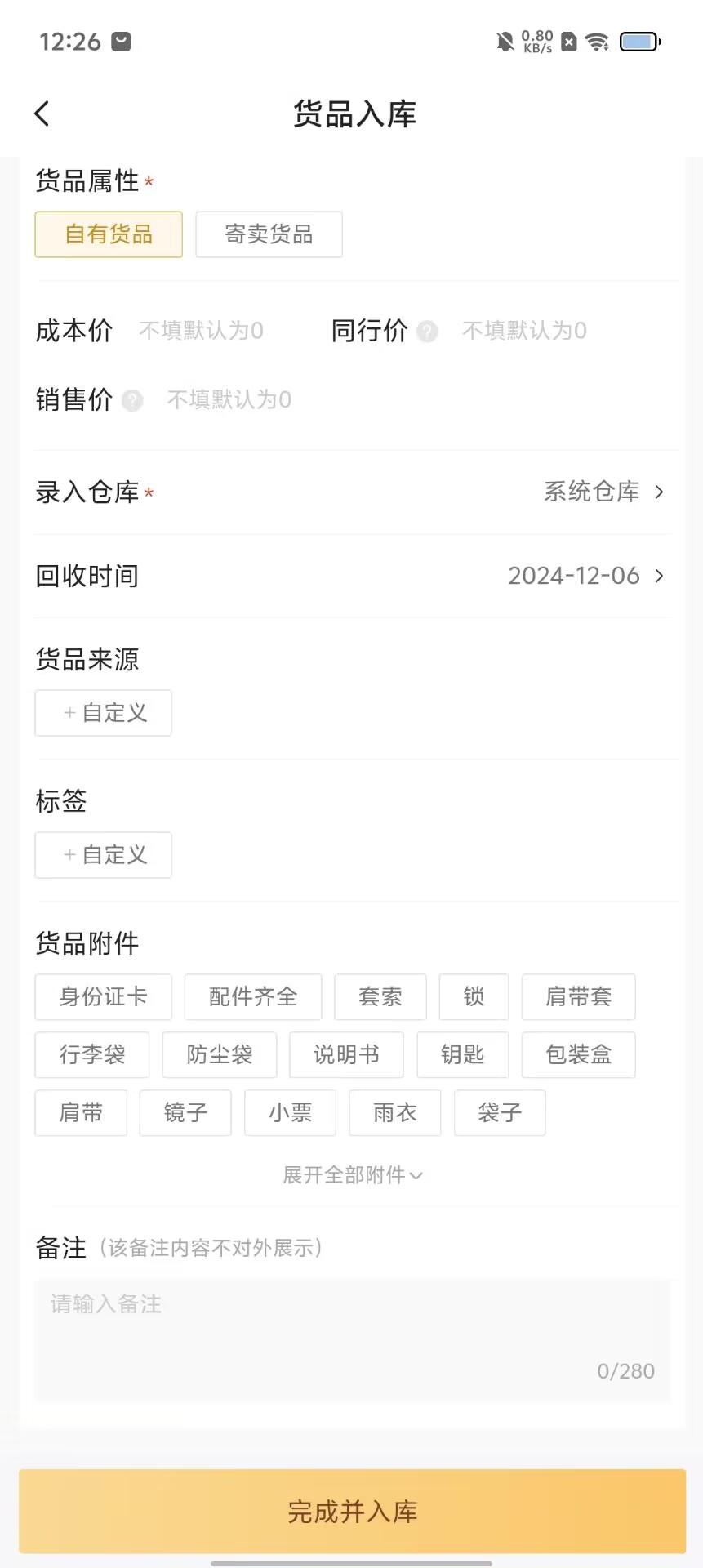
Task: Pick 配件齐全 accessory chip
Action: 253,997
